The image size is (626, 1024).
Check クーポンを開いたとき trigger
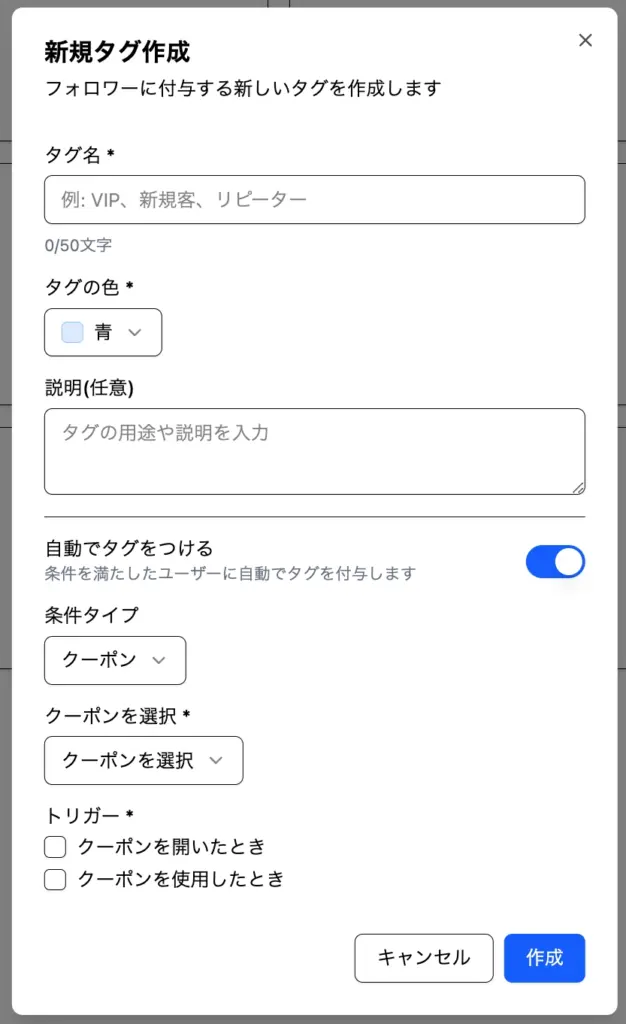(x=56, y=847)
